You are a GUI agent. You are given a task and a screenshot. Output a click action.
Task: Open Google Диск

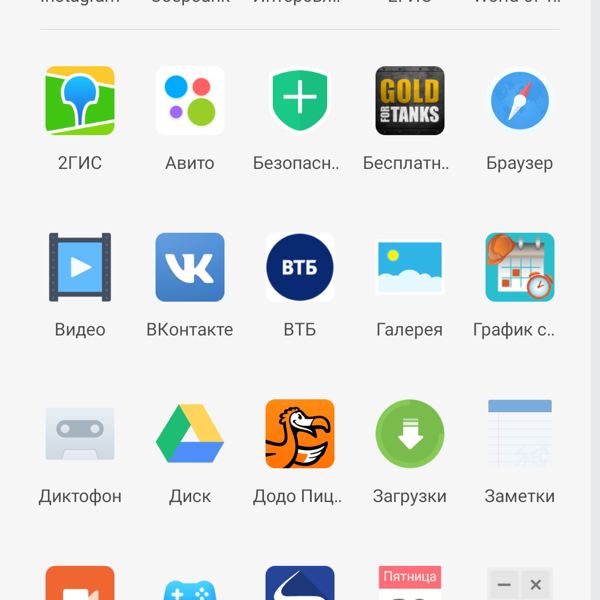click(x=190, y=434)
